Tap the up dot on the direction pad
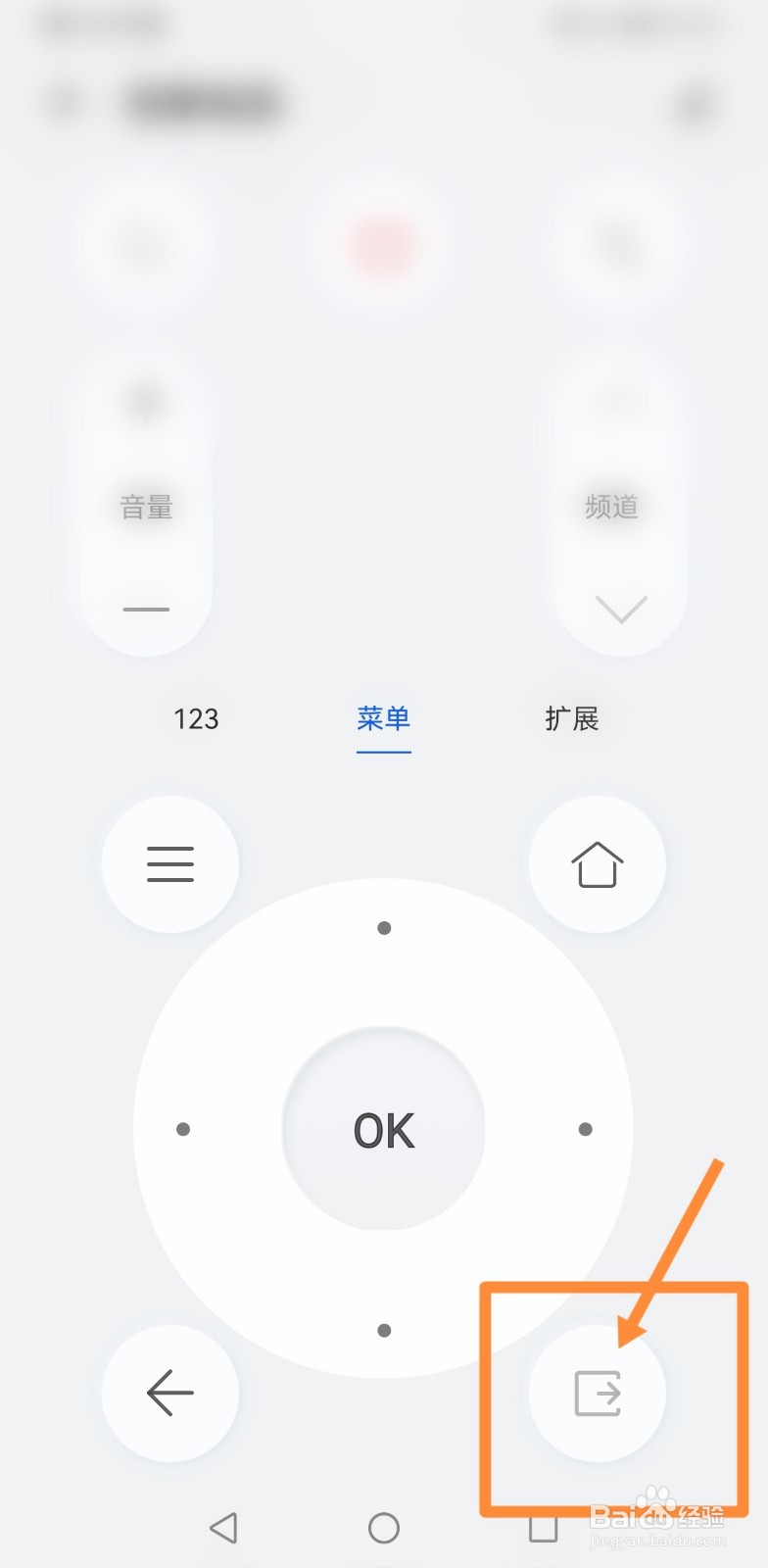768x1568 pixels. pos(384,928)
